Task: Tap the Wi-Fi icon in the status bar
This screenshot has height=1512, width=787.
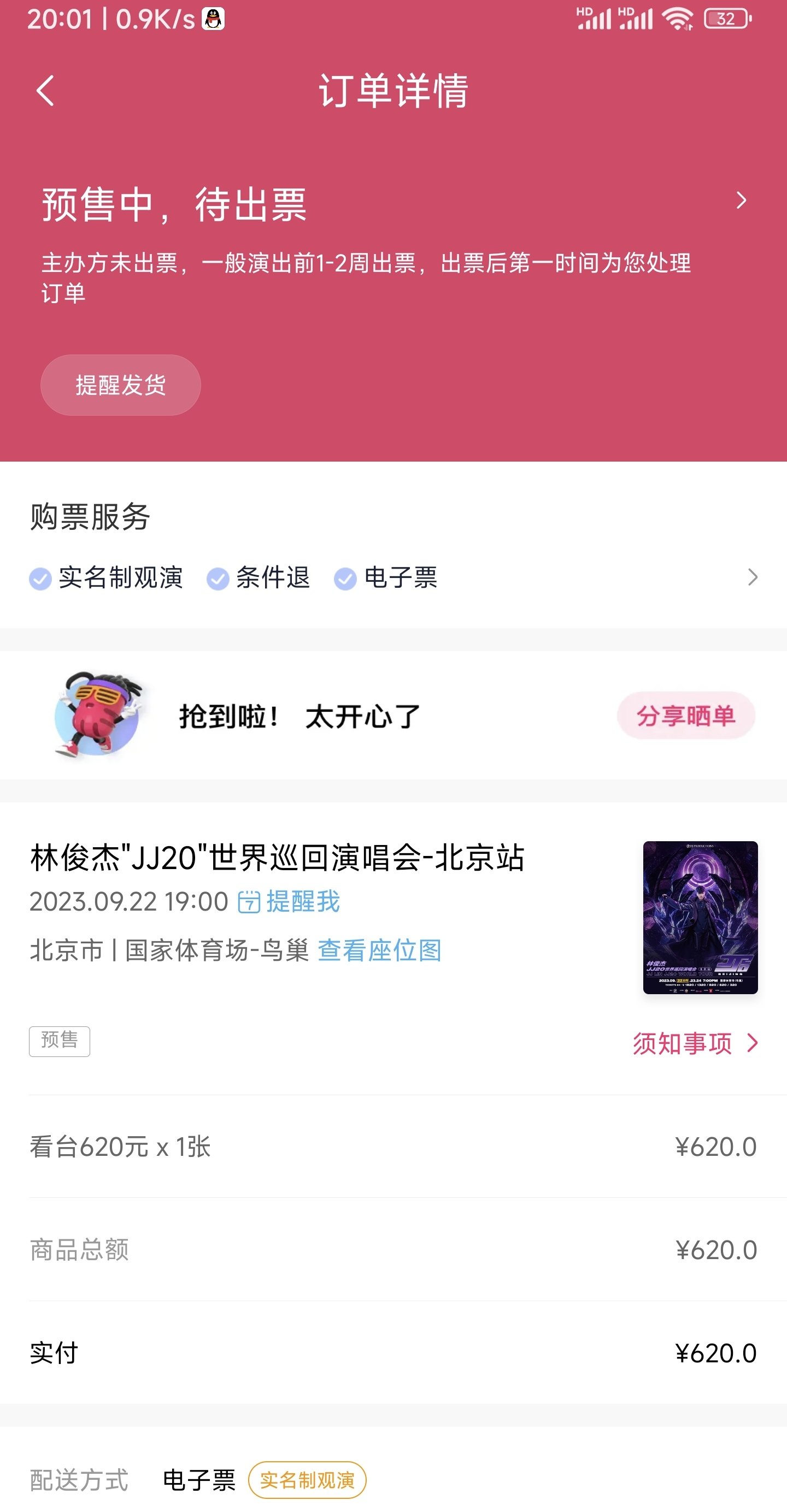Action: pyautogui.click(x=678, y=17)
